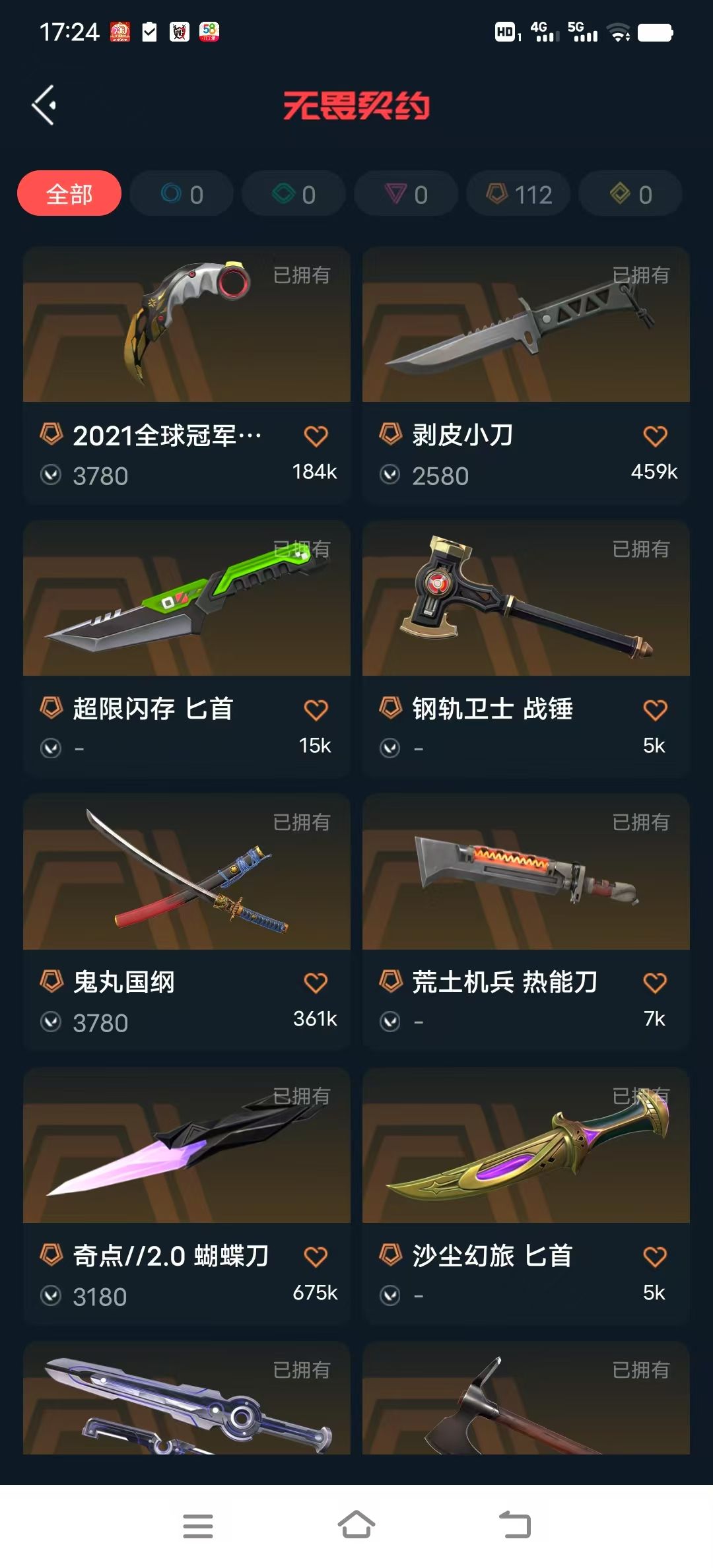Image resolution: width=713 pixels, height=1568 pixels.
Task: Select the purple triangle tier filter
Action: (406, 193)
